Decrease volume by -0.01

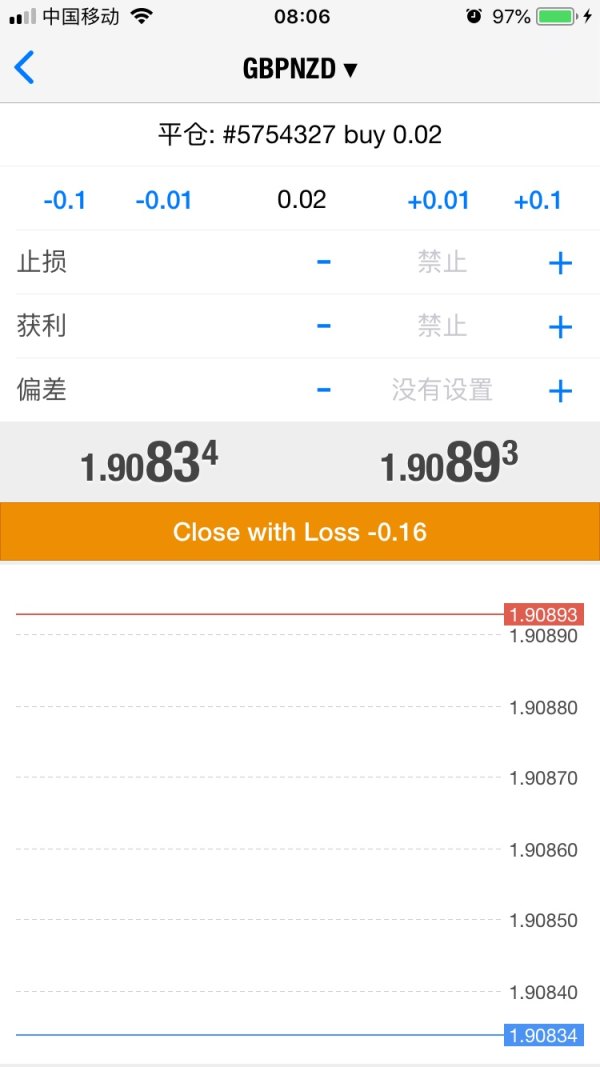163,200
